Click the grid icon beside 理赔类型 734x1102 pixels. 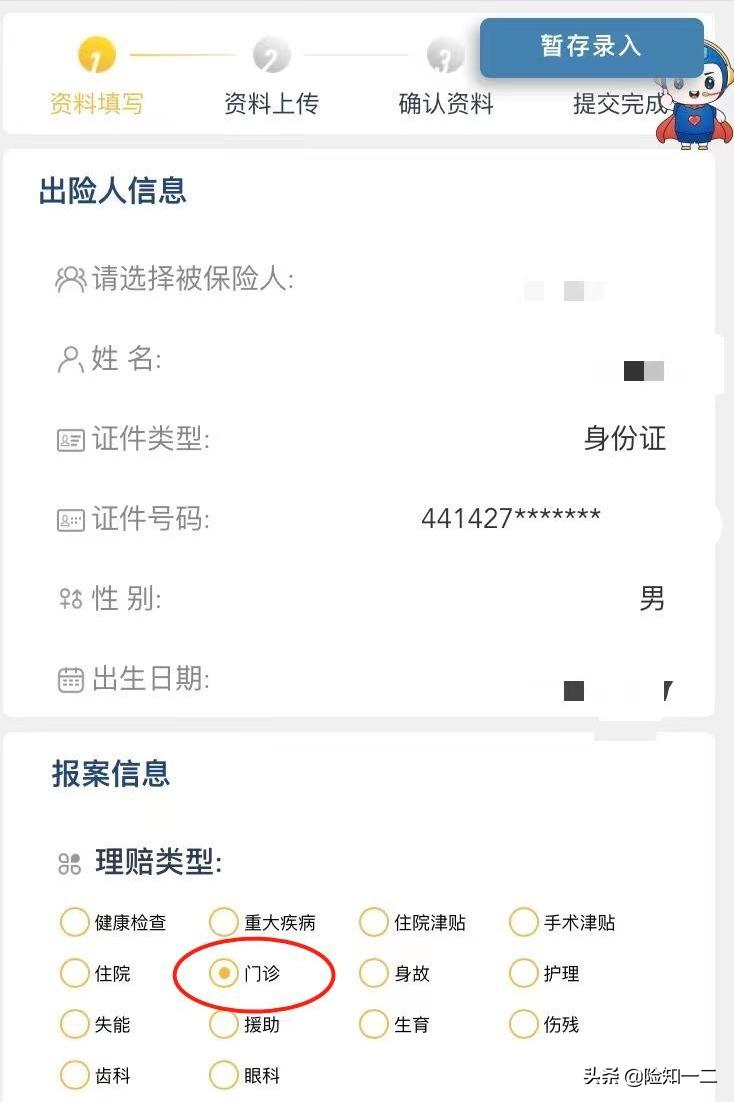(x=68, y=862)
